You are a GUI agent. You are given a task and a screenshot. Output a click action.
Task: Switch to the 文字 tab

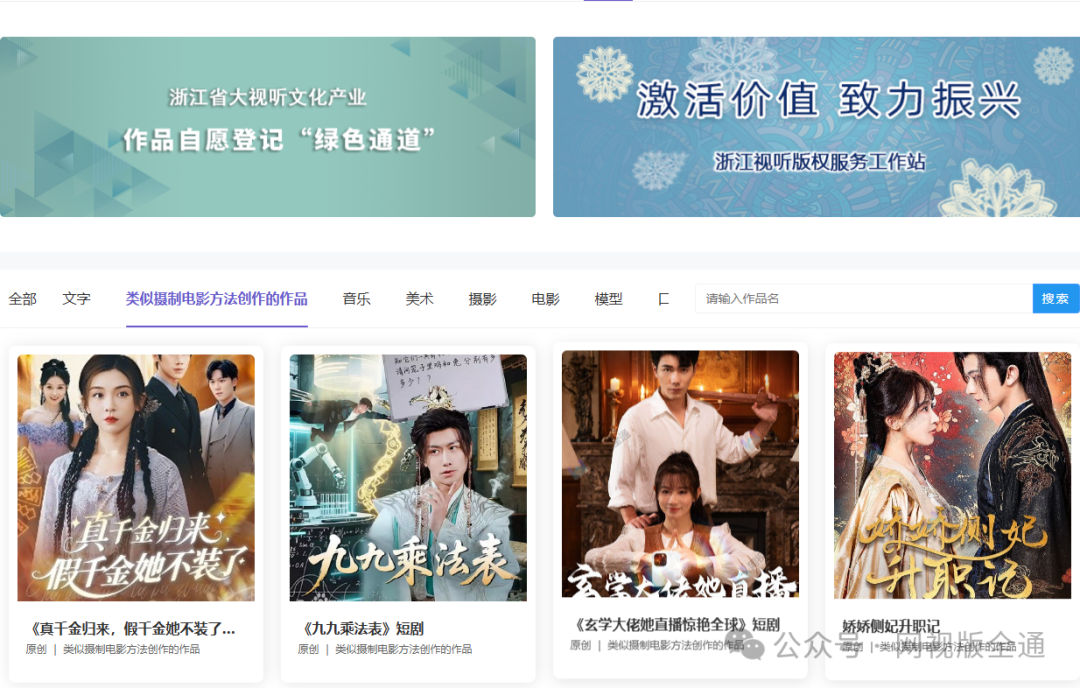[76, 299]
